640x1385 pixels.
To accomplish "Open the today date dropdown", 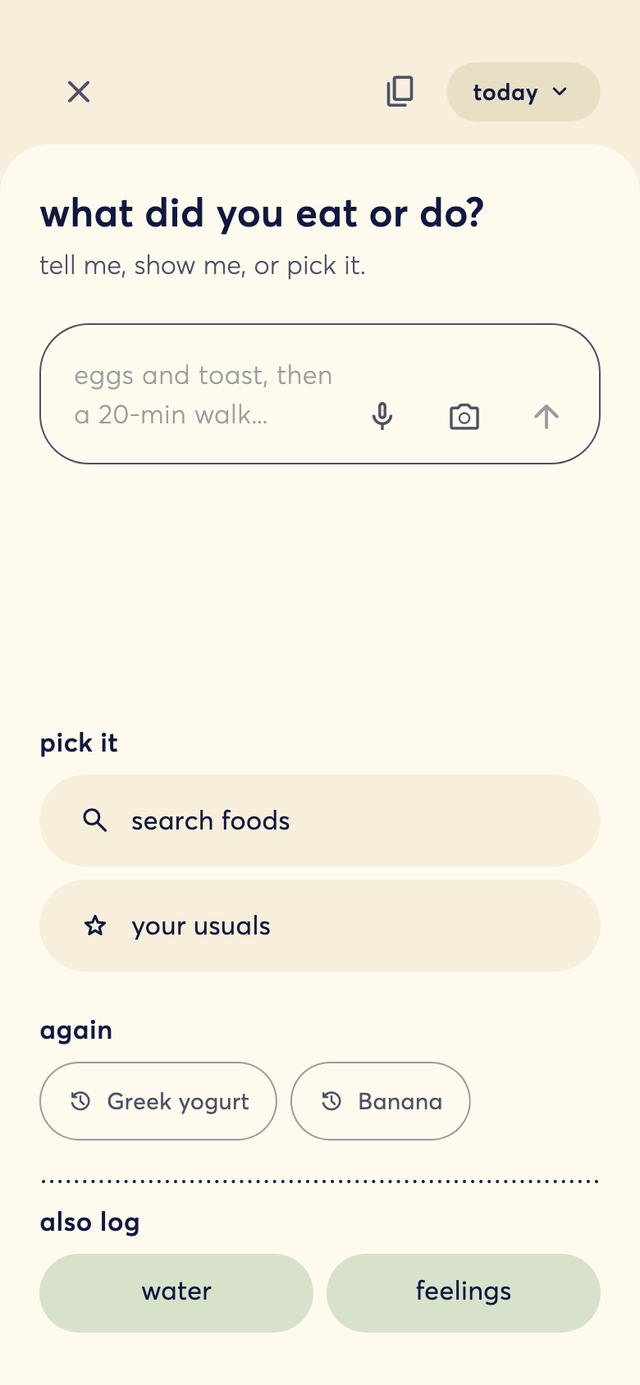I will click(523, 92).
